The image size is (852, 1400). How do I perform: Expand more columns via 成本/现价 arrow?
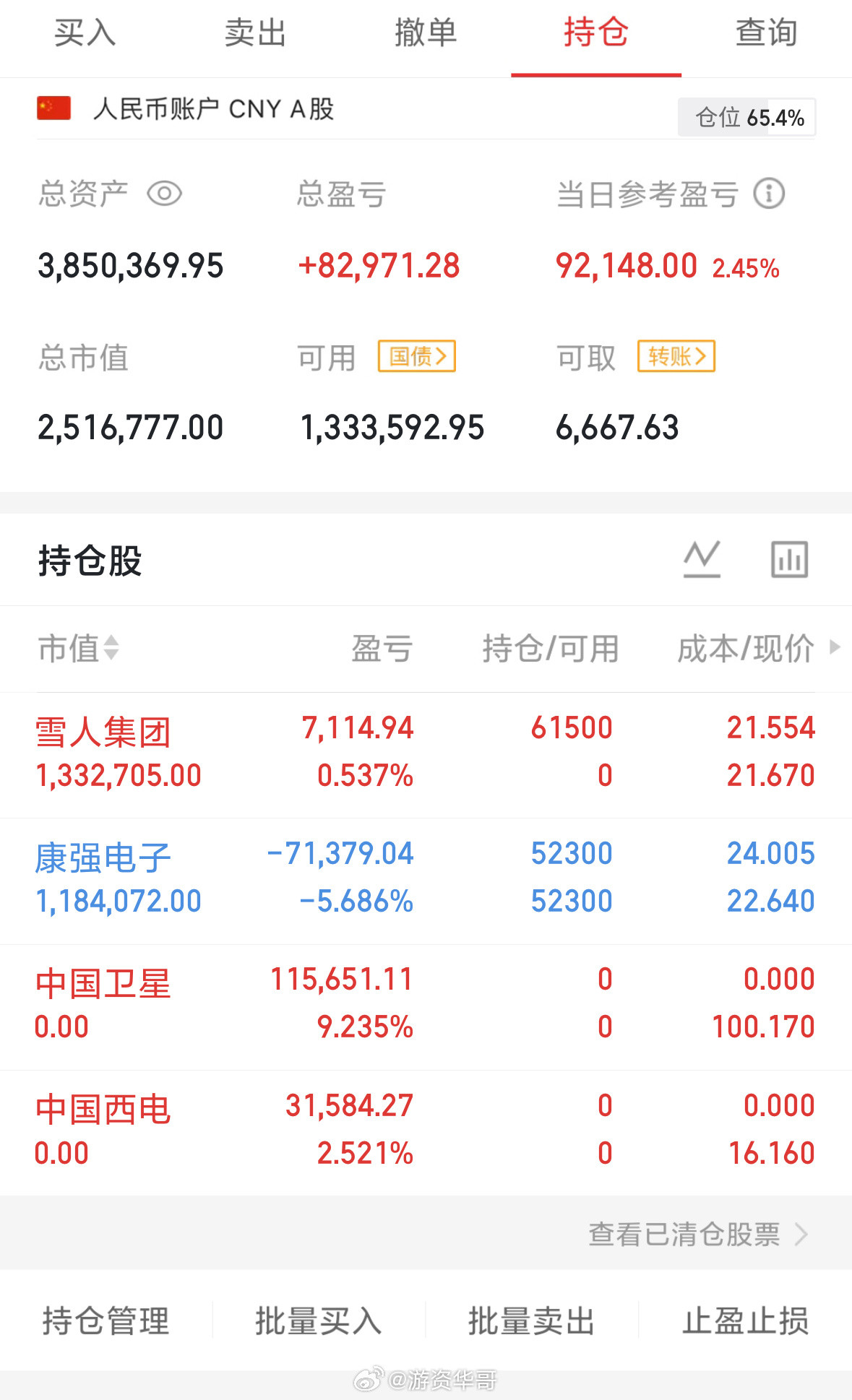(748, 649)
